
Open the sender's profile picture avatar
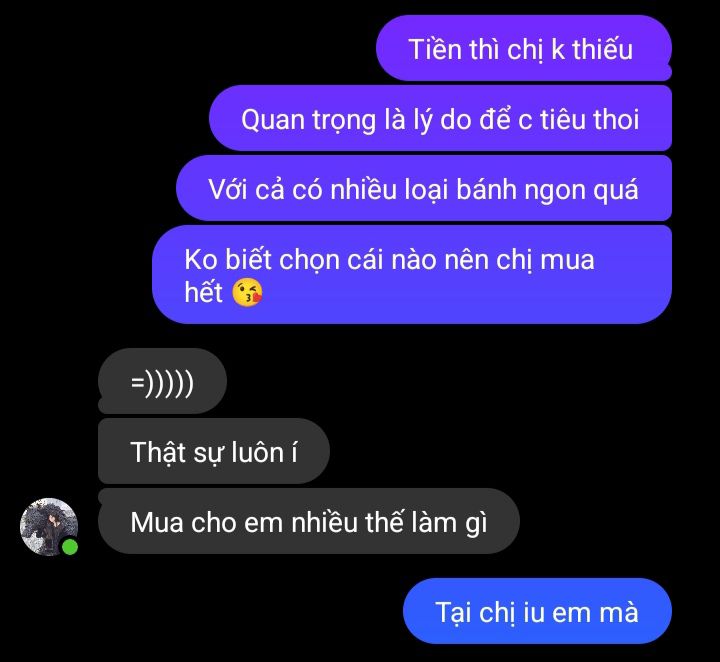(x=49, y=527)
